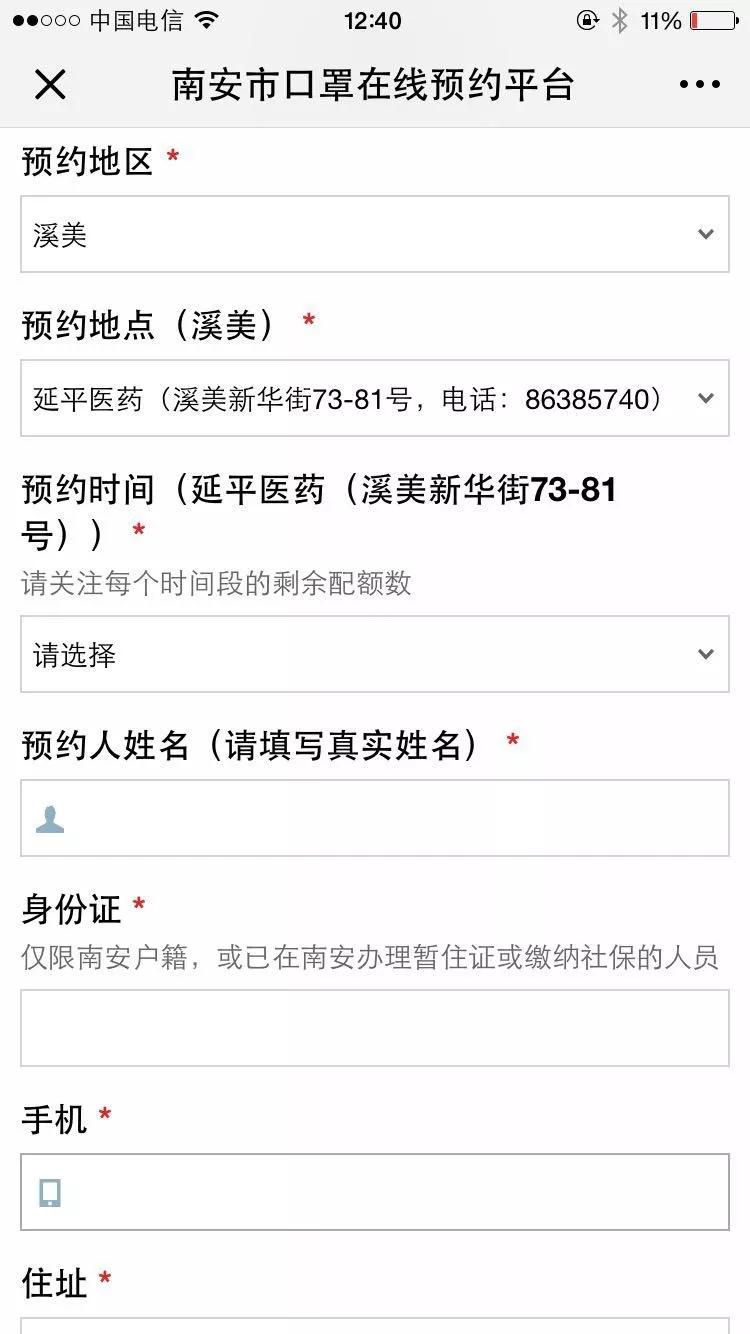Open the 预约地点 pharmacy dropdown
Viewport: 750px width, 1334px height.
point(375,398)
